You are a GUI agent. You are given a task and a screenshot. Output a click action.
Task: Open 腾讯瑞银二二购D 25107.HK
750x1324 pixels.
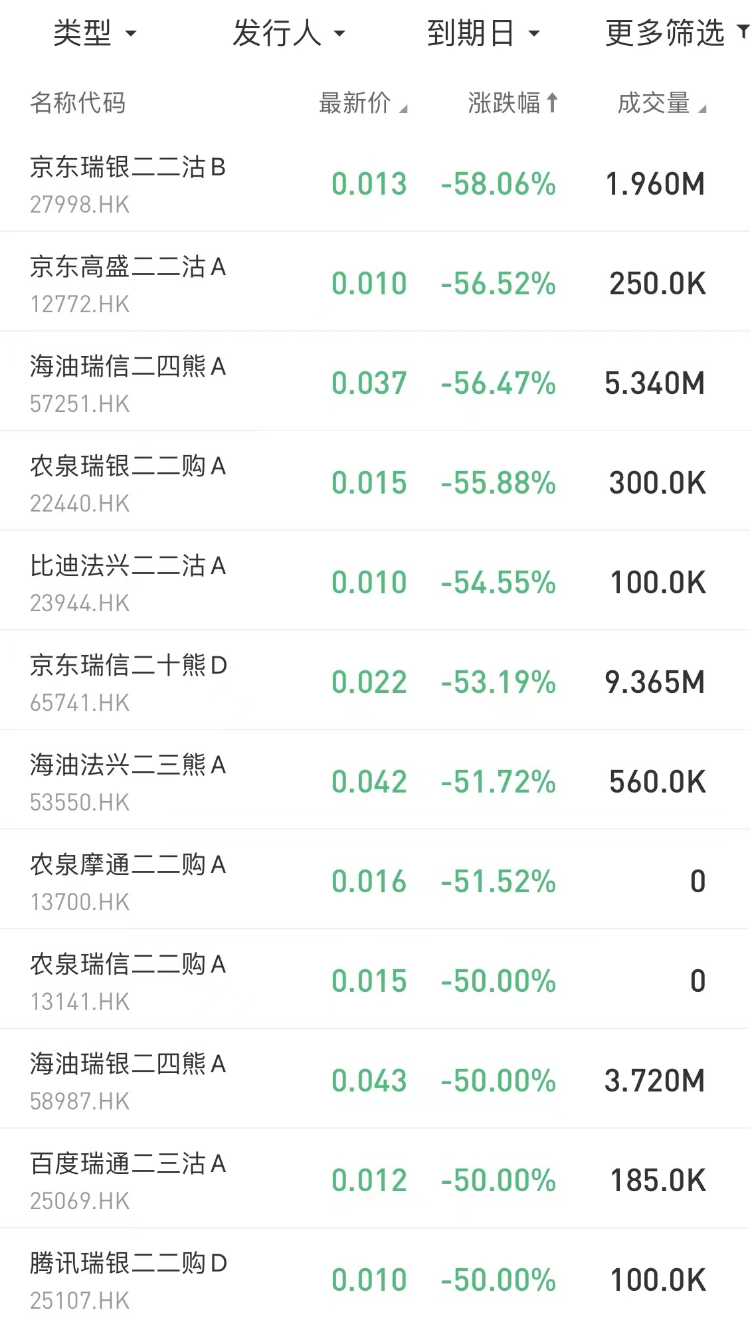375,1278
